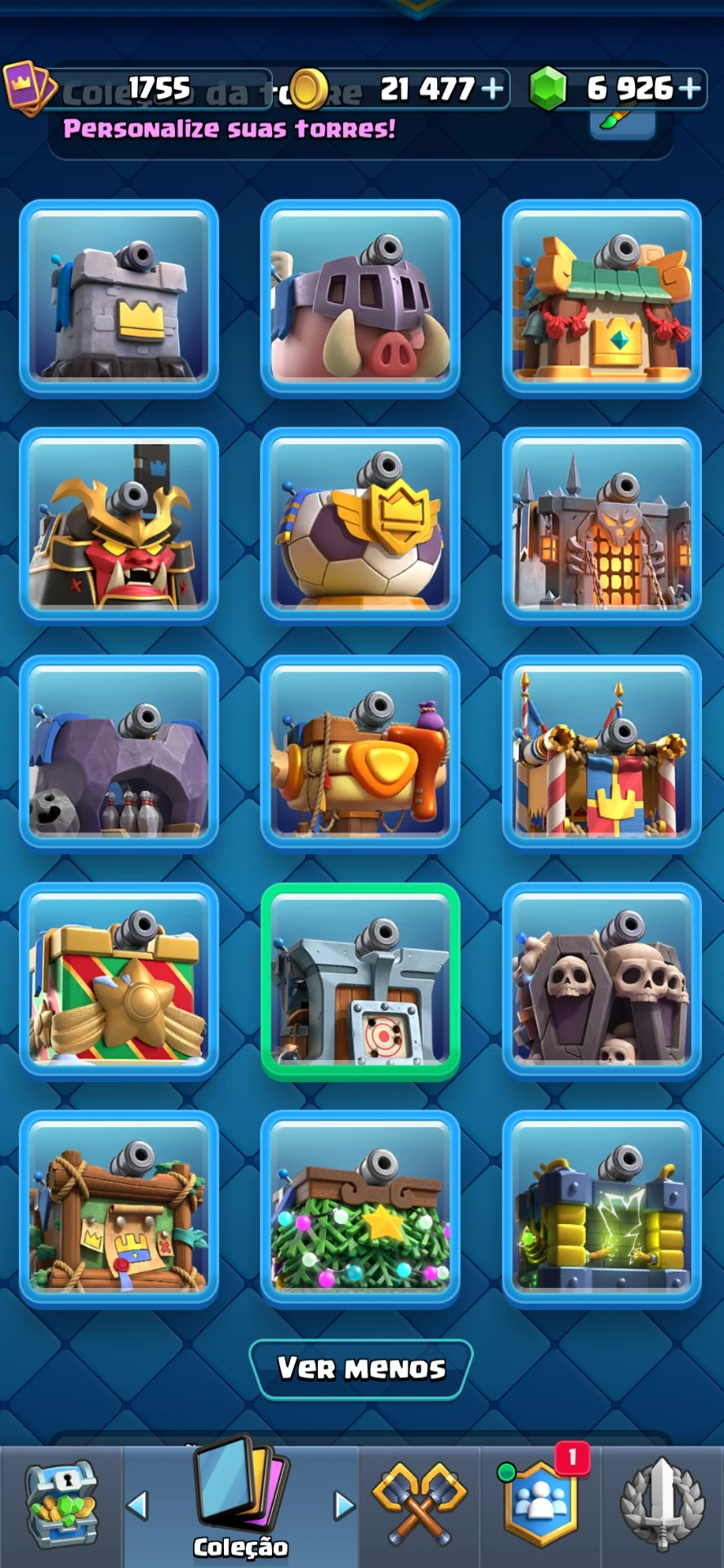724x1568 pixels.
Task: Tap the left arrow beside Coleção
Action: click(x=137, y=1505)
